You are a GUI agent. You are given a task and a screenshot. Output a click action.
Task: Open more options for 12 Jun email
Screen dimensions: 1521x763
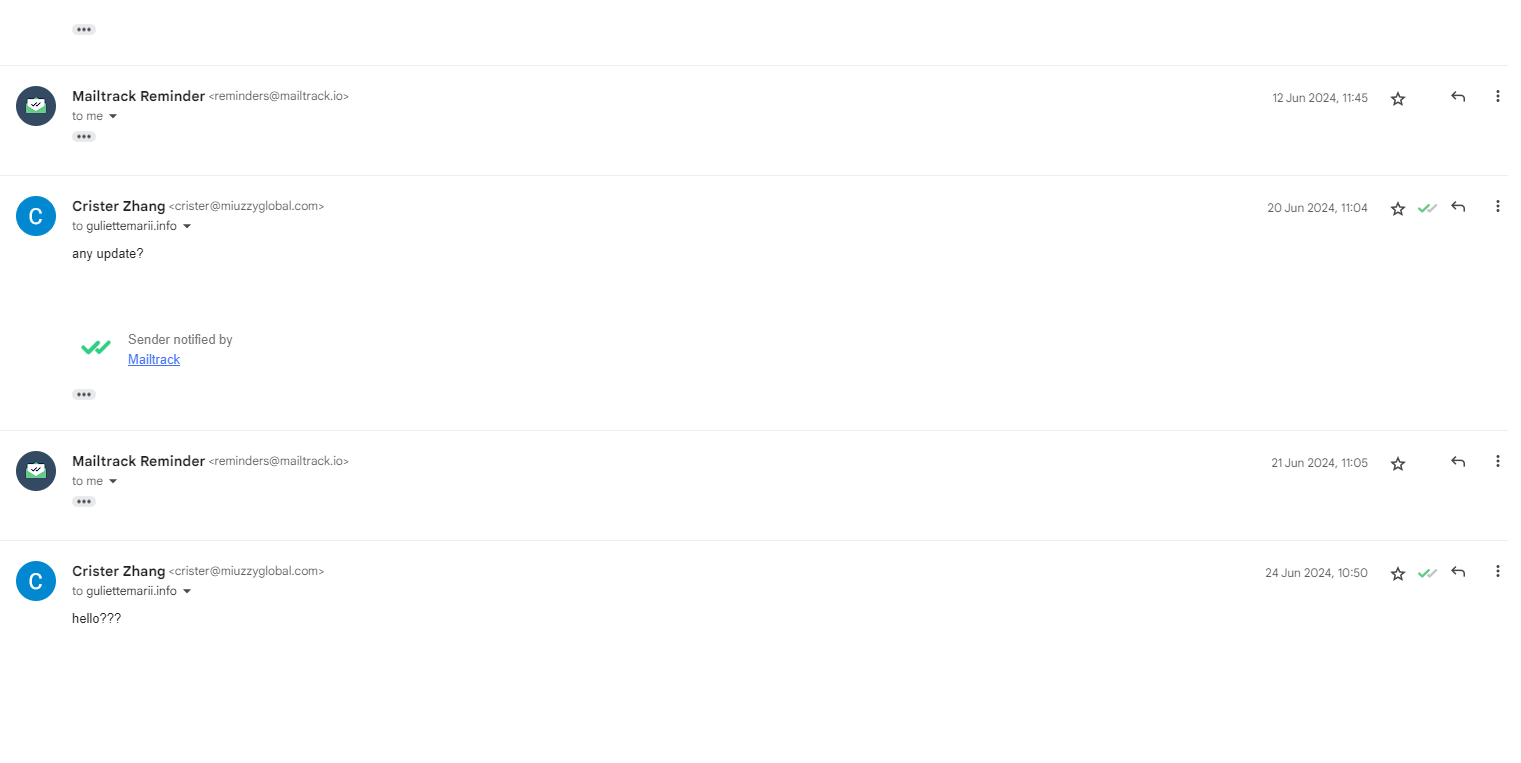pos(1497,97)
